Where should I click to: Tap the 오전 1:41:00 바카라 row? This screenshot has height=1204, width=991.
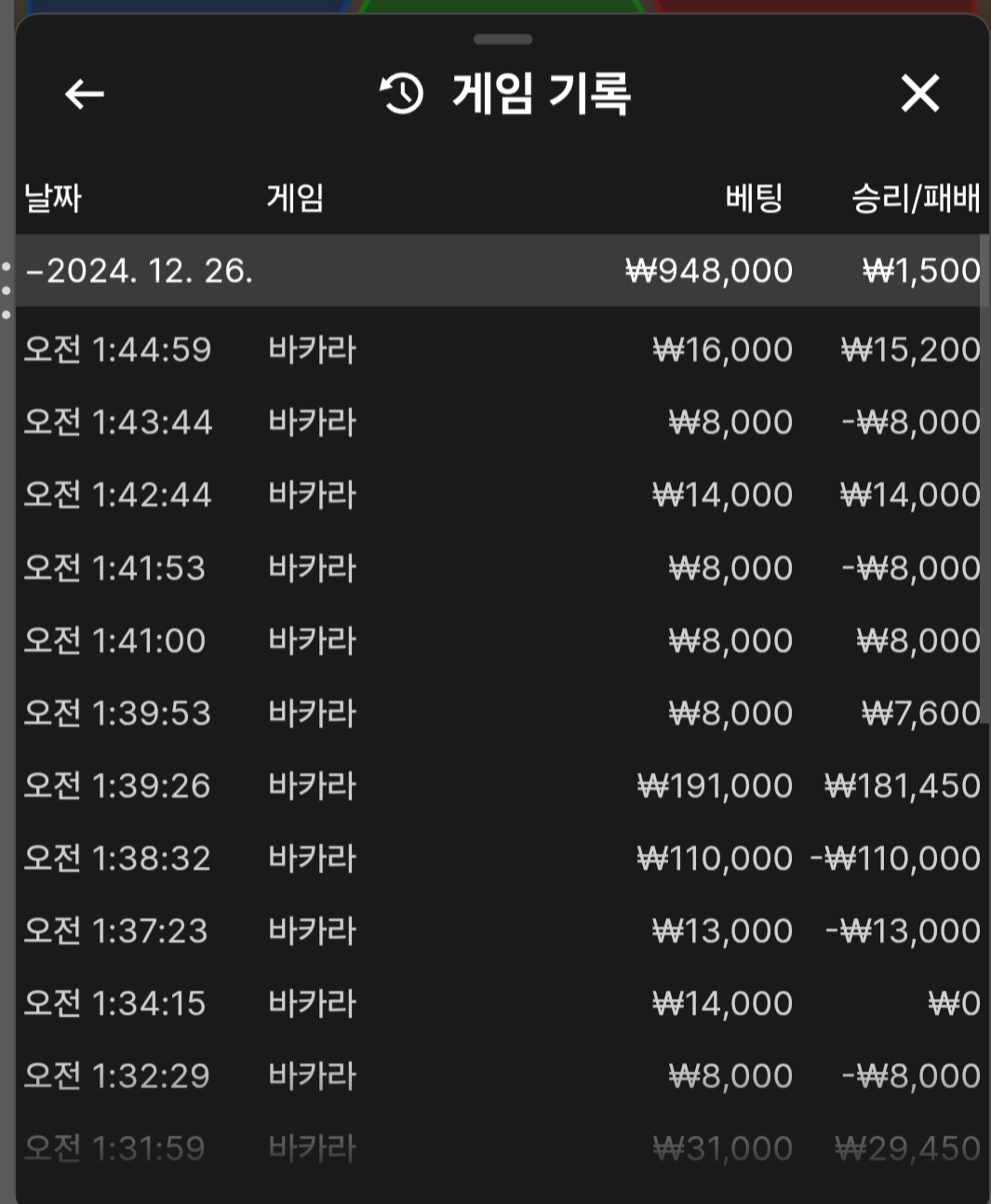(501, 640)
